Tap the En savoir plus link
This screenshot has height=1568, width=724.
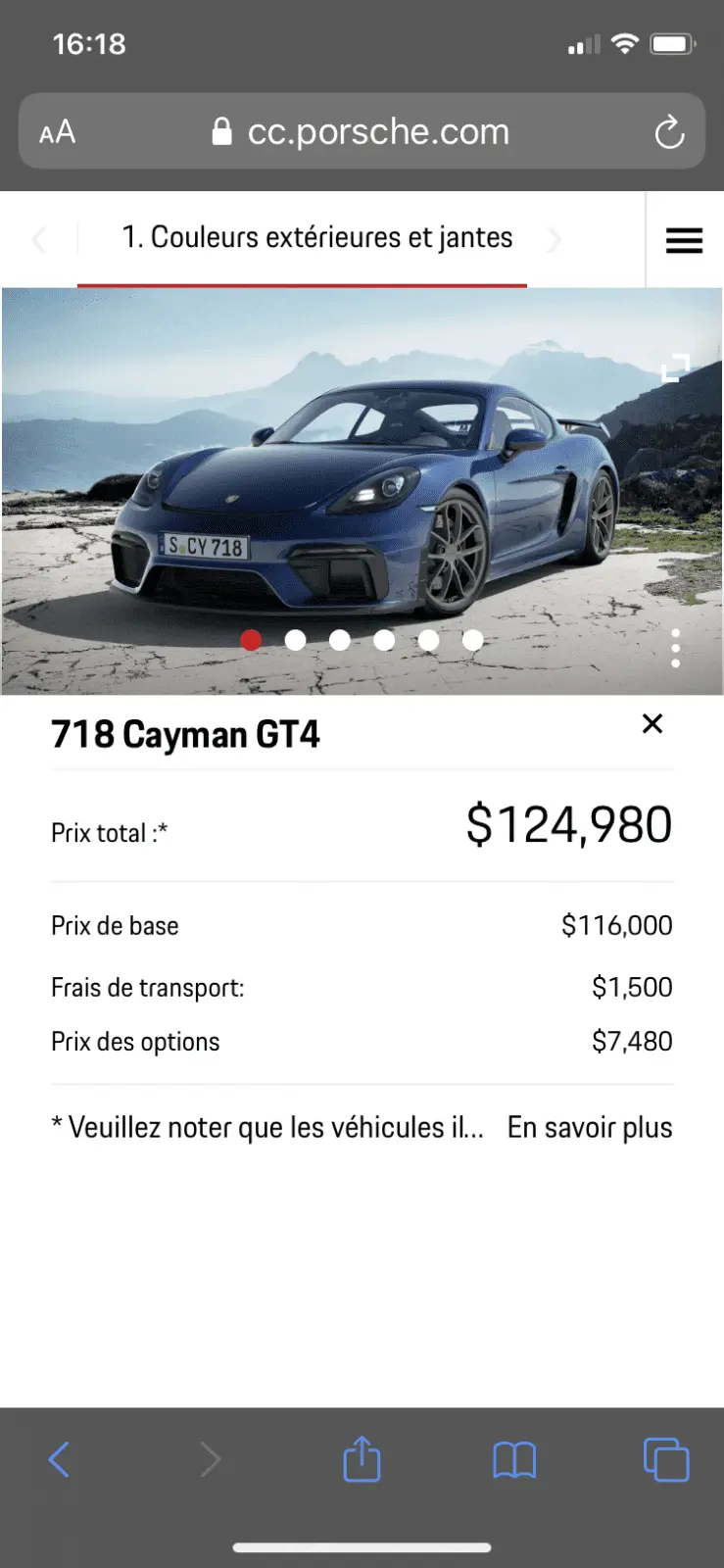click(589, 1128)
